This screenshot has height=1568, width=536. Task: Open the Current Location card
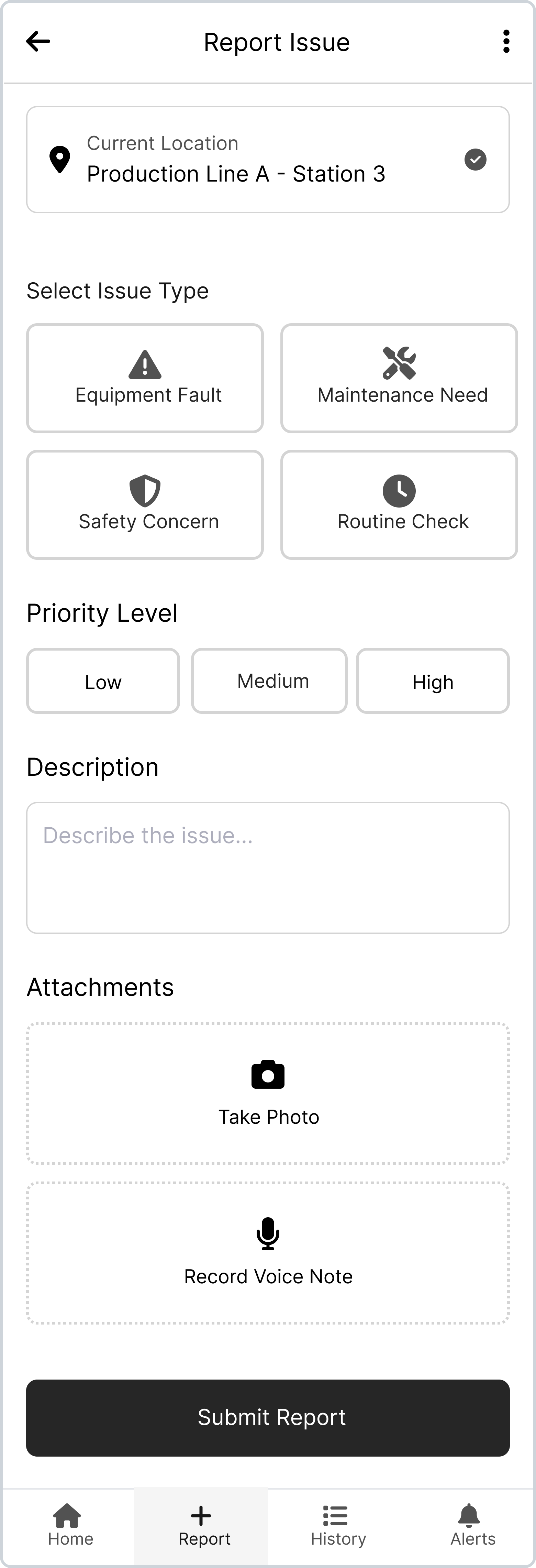[x=268, y=160]
